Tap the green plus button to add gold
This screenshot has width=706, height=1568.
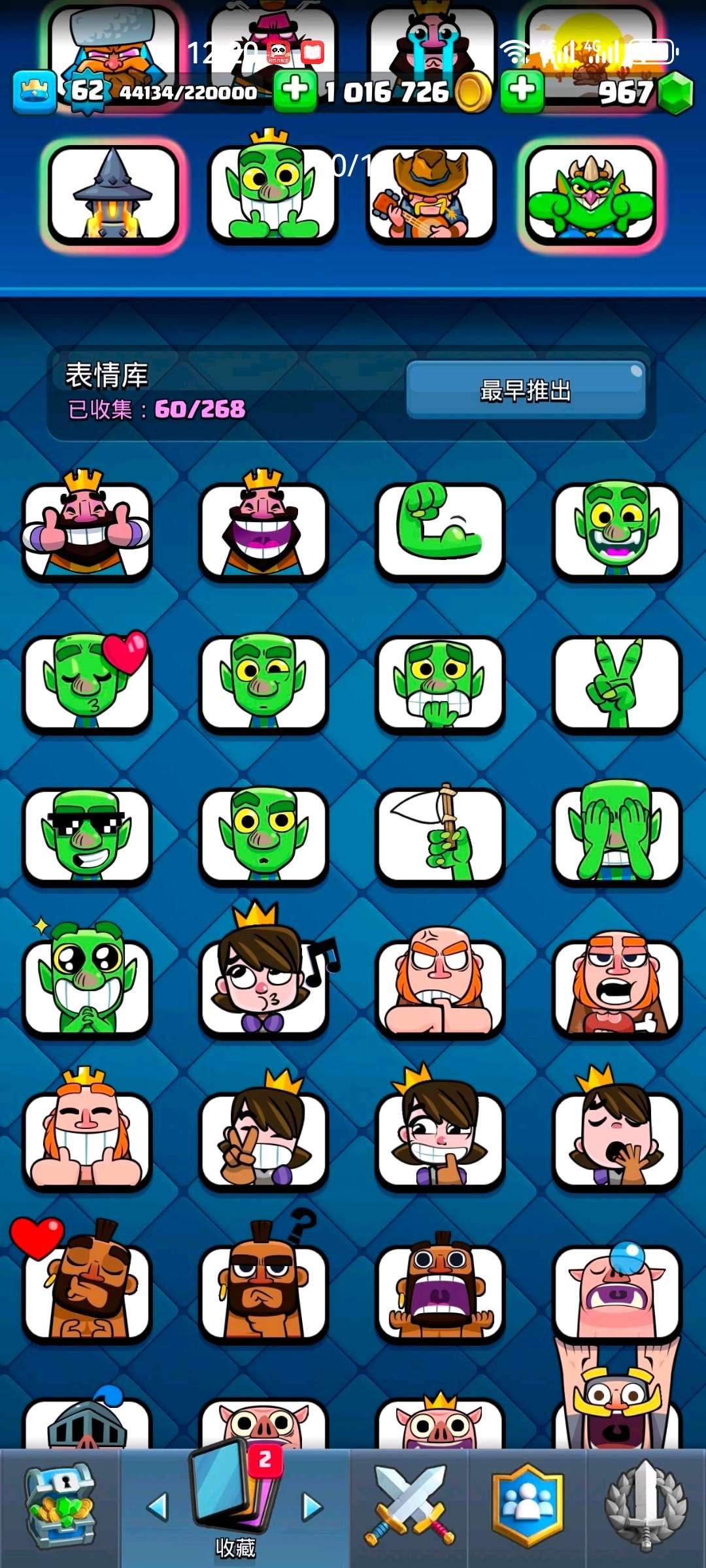point(295,90)
